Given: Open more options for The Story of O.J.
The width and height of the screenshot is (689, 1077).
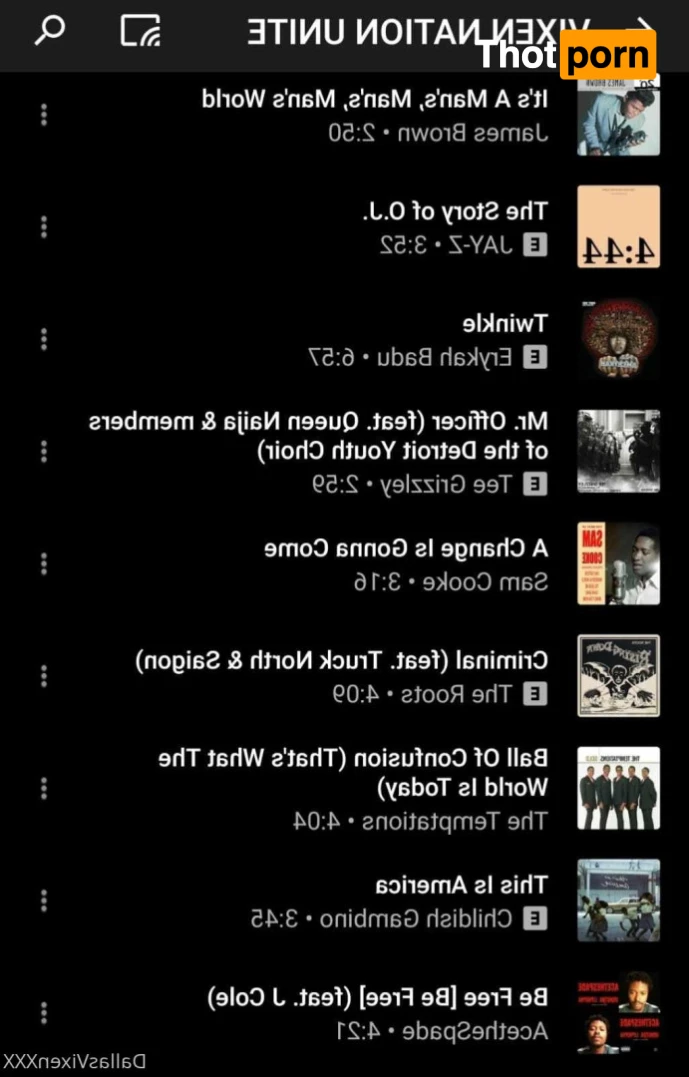Looking at the screenshot, I should click(x=43, y=227).
